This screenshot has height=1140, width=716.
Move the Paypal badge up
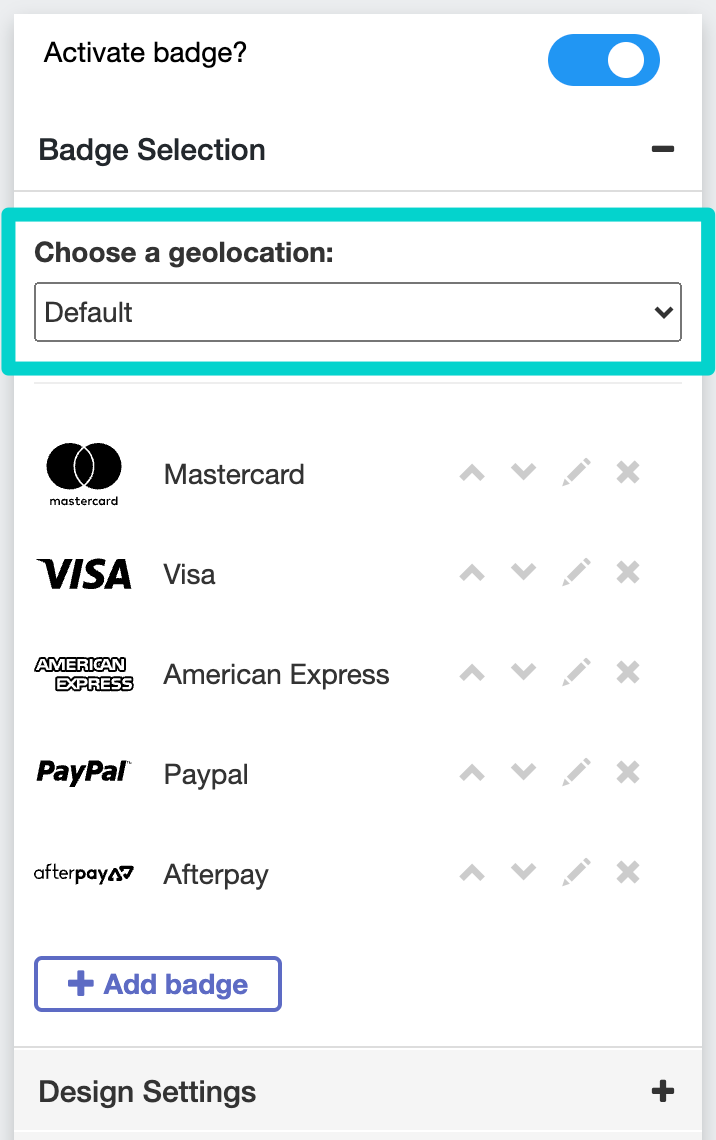click(x=472, y=773)
